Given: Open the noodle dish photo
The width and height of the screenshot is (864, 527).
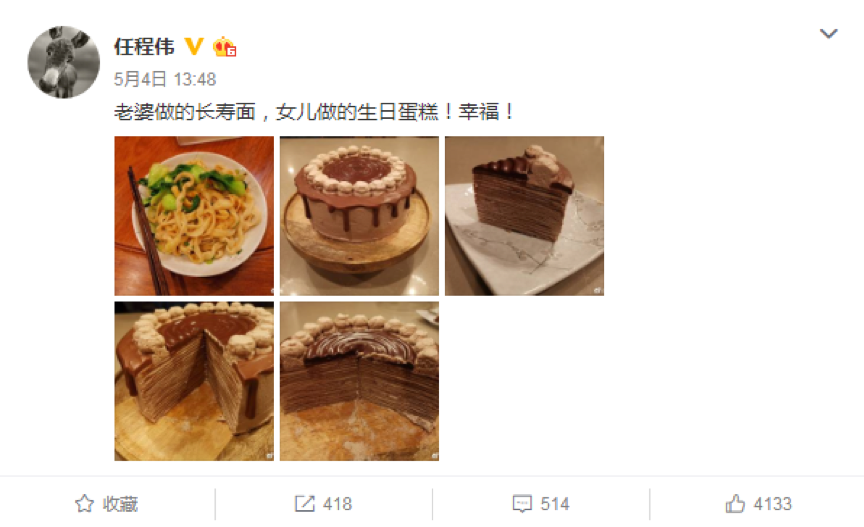Looking at the screenshot, I should 194,216.
